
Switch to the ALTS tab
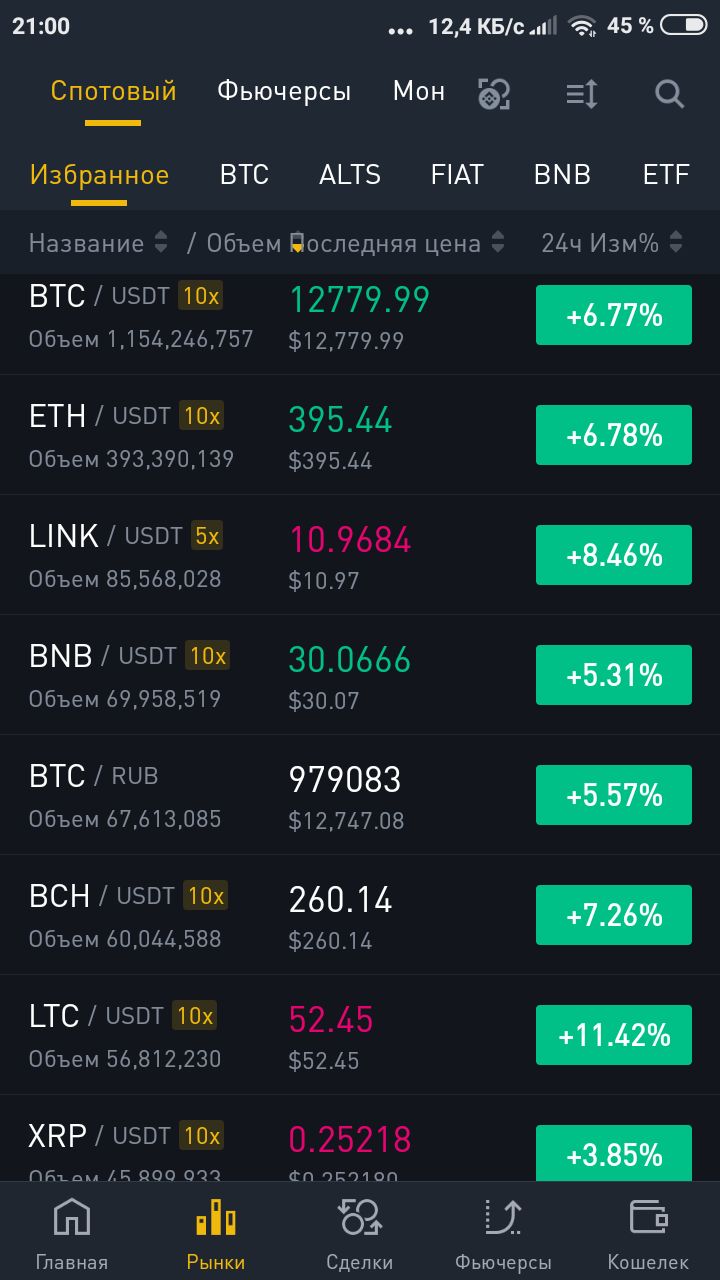coord(350,175)
